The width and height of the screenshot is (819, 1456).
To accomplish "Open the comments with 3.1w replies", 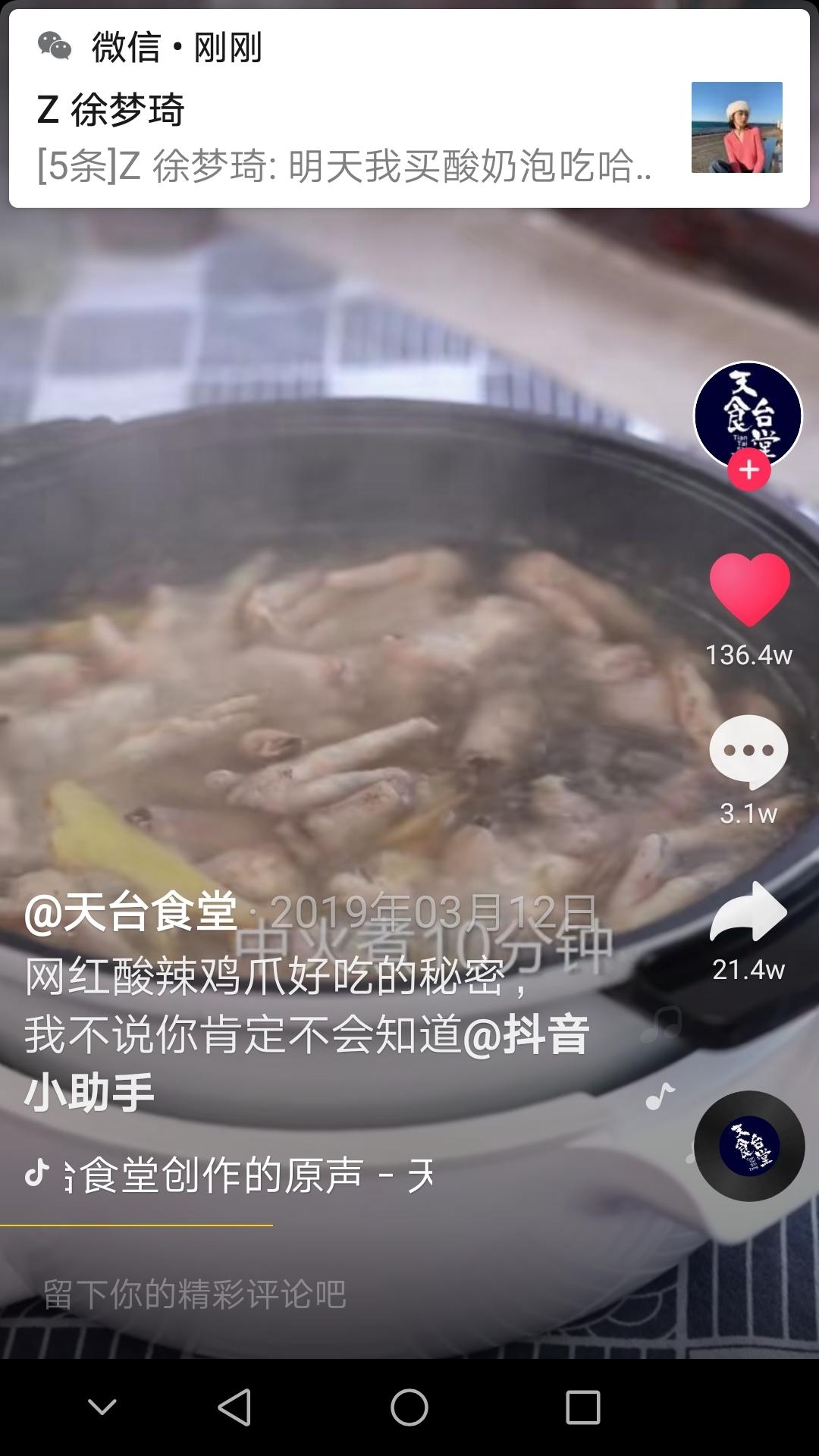I will pos(748,752).
